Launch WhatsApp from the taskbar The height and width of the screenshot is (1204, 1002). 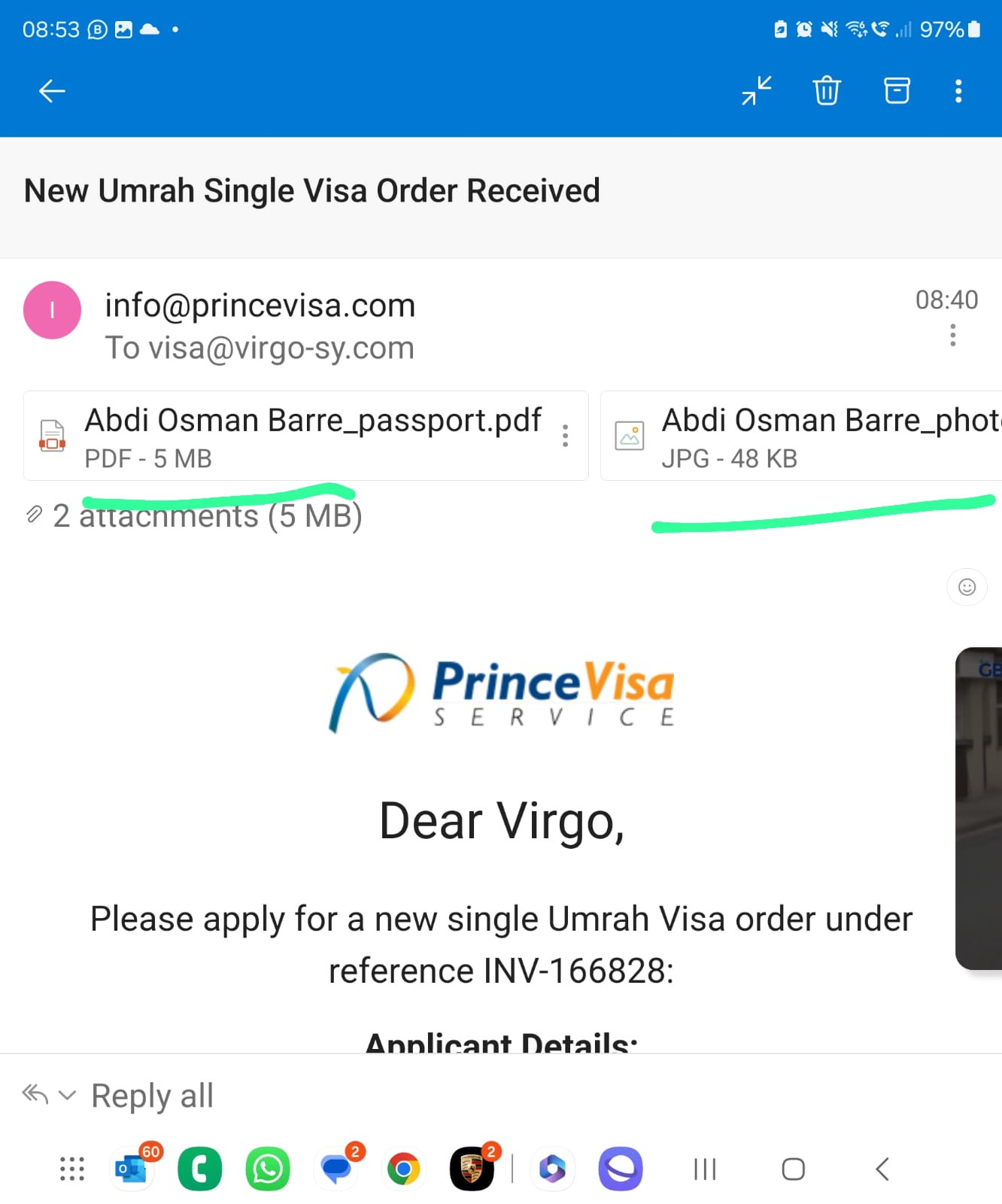268,1169
